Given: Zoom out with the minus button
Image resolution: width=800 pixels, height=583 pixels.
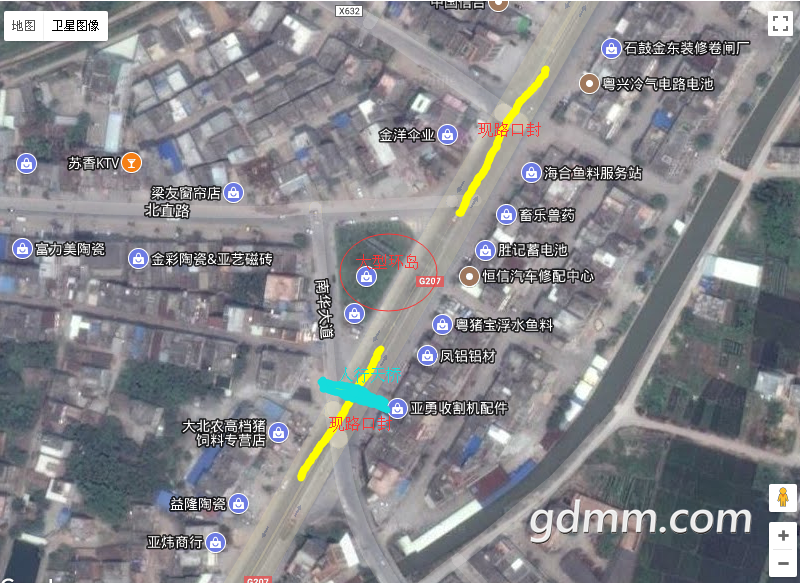Looking at the screenshot, I should click(782, 564).
